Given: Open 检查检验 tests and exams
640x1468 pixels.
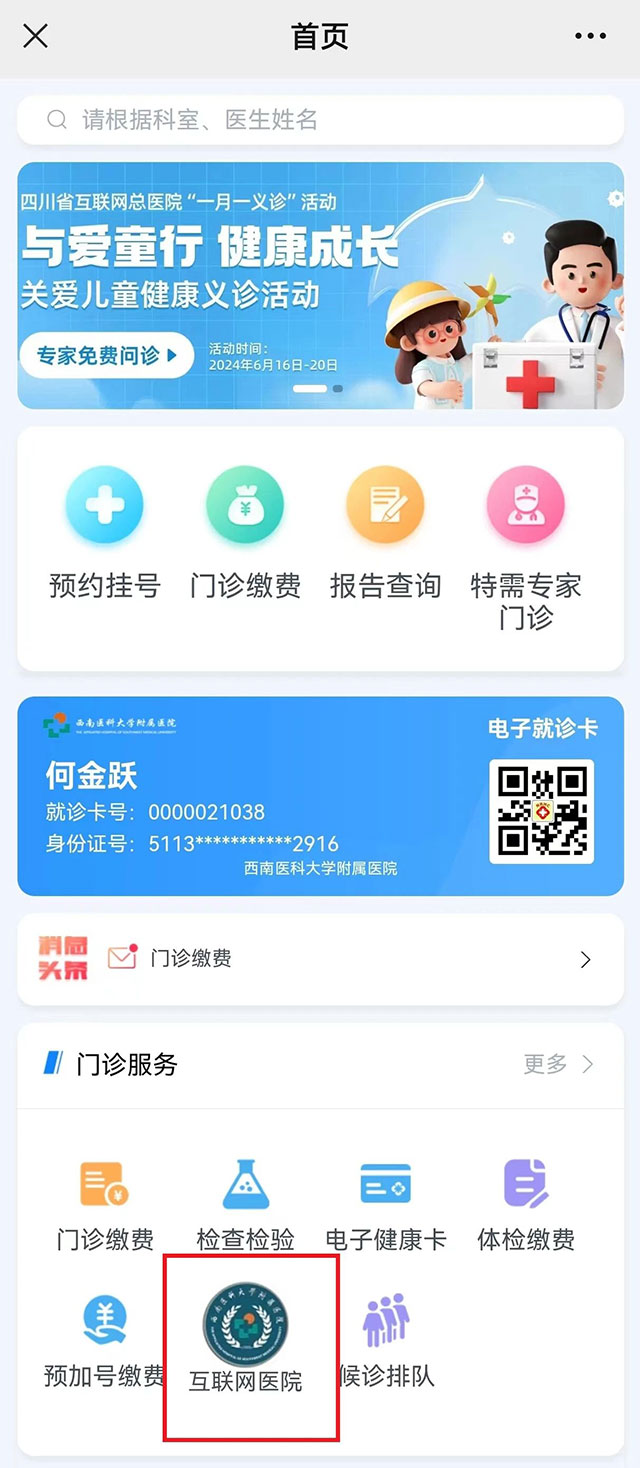Looking at the screenshot, I should tap(245, 1205).
